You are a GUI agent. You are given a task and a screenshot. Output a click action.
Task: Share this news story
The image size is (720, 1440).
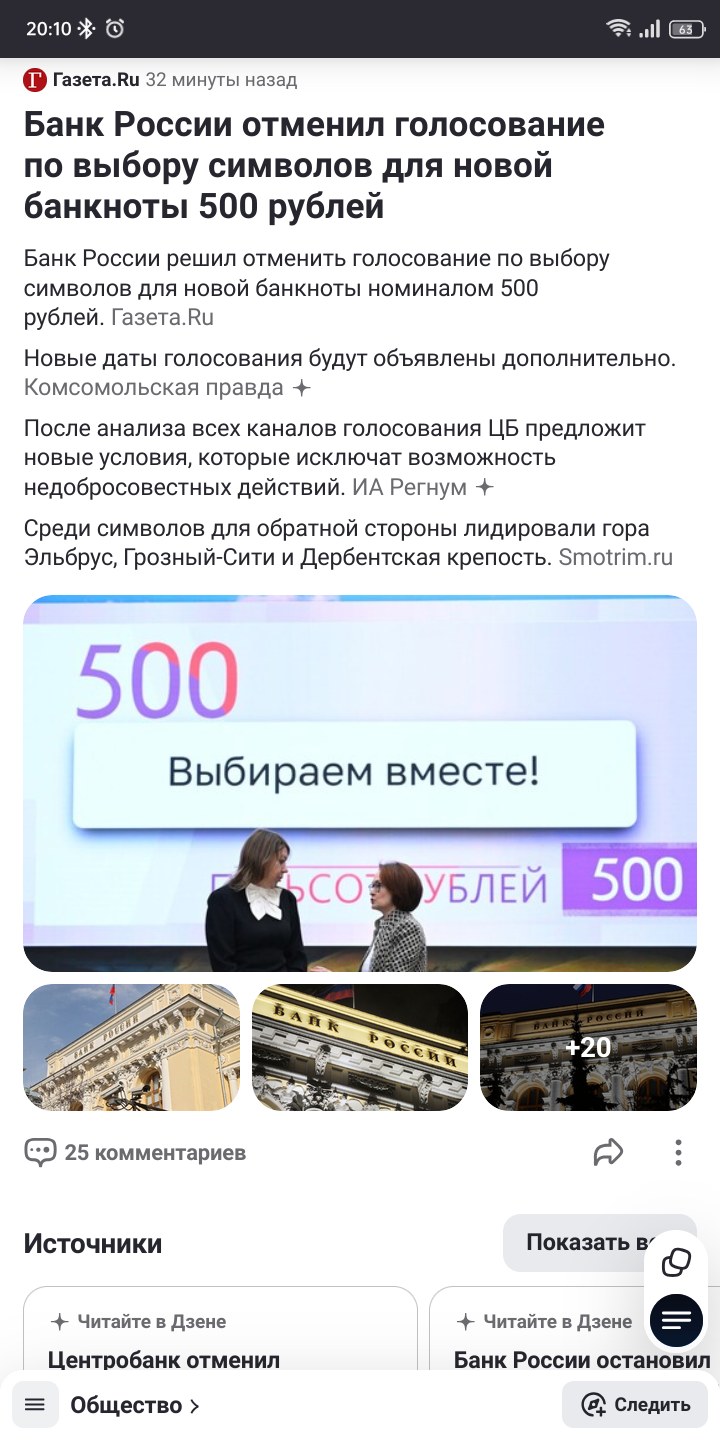[x=608, y=1152]
